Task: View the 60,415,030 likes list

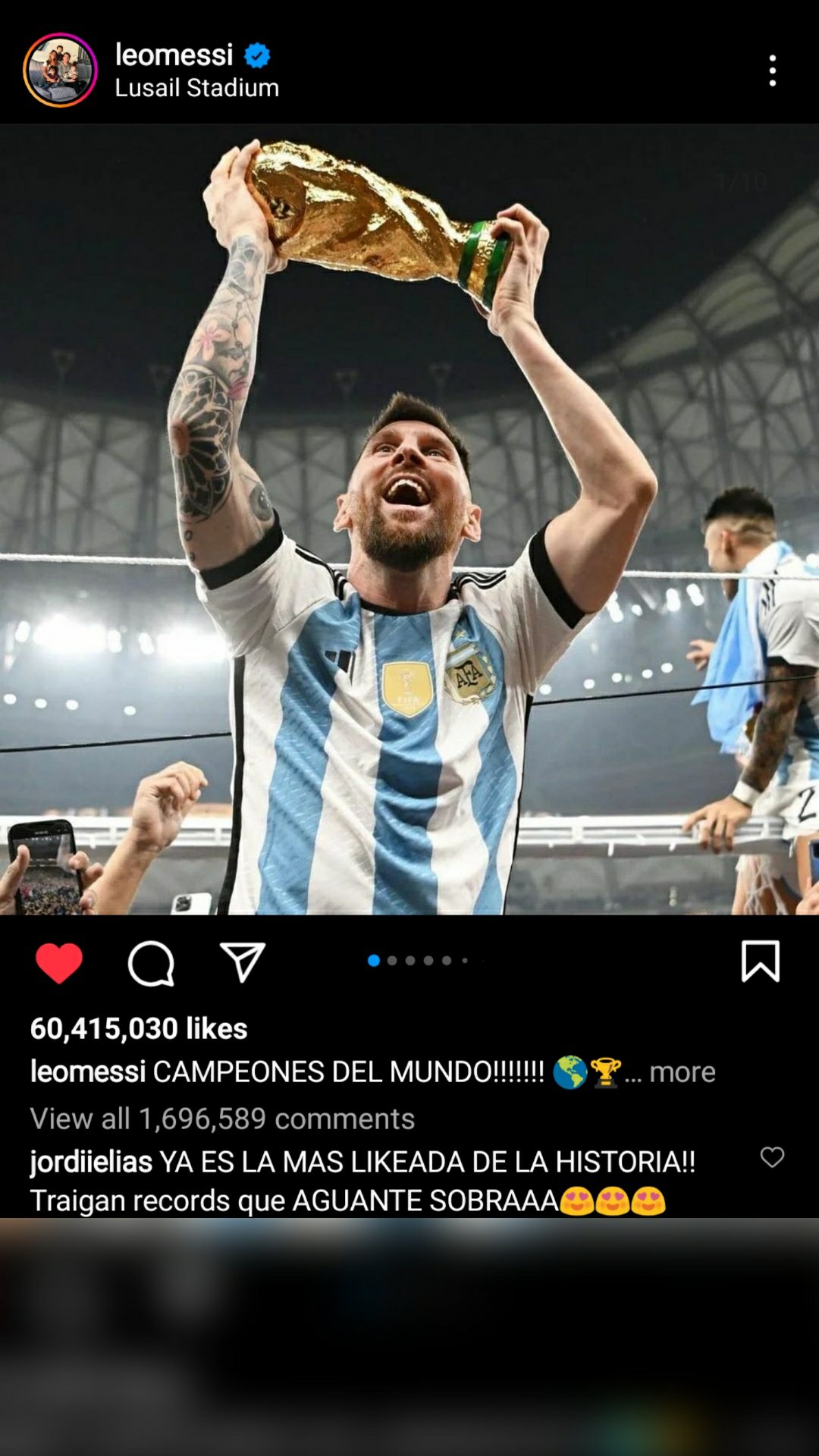Action: point(139,1028)
